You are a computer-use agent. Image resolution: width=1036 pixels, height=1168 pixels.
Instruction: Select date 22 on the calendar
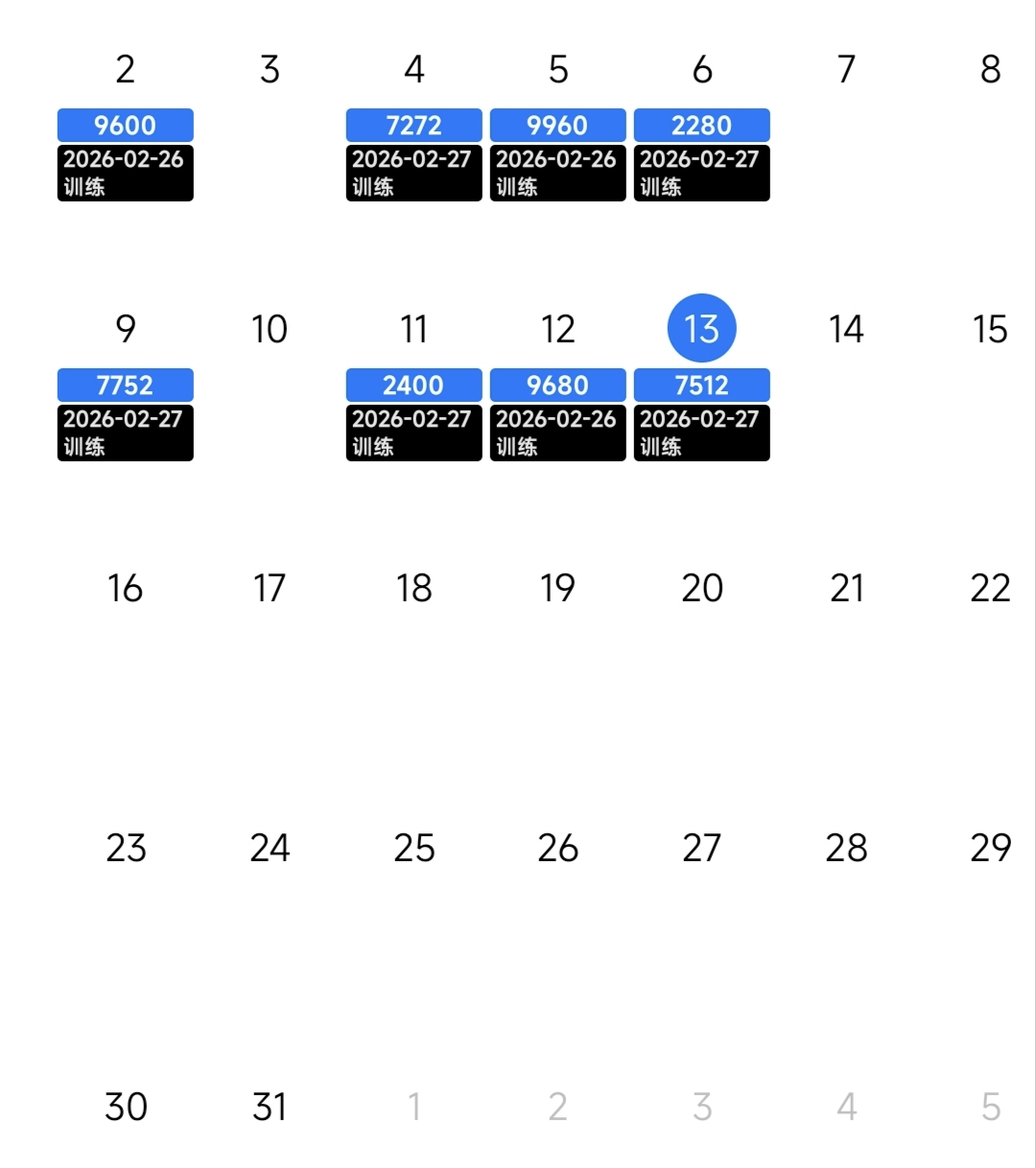[990, 588]
